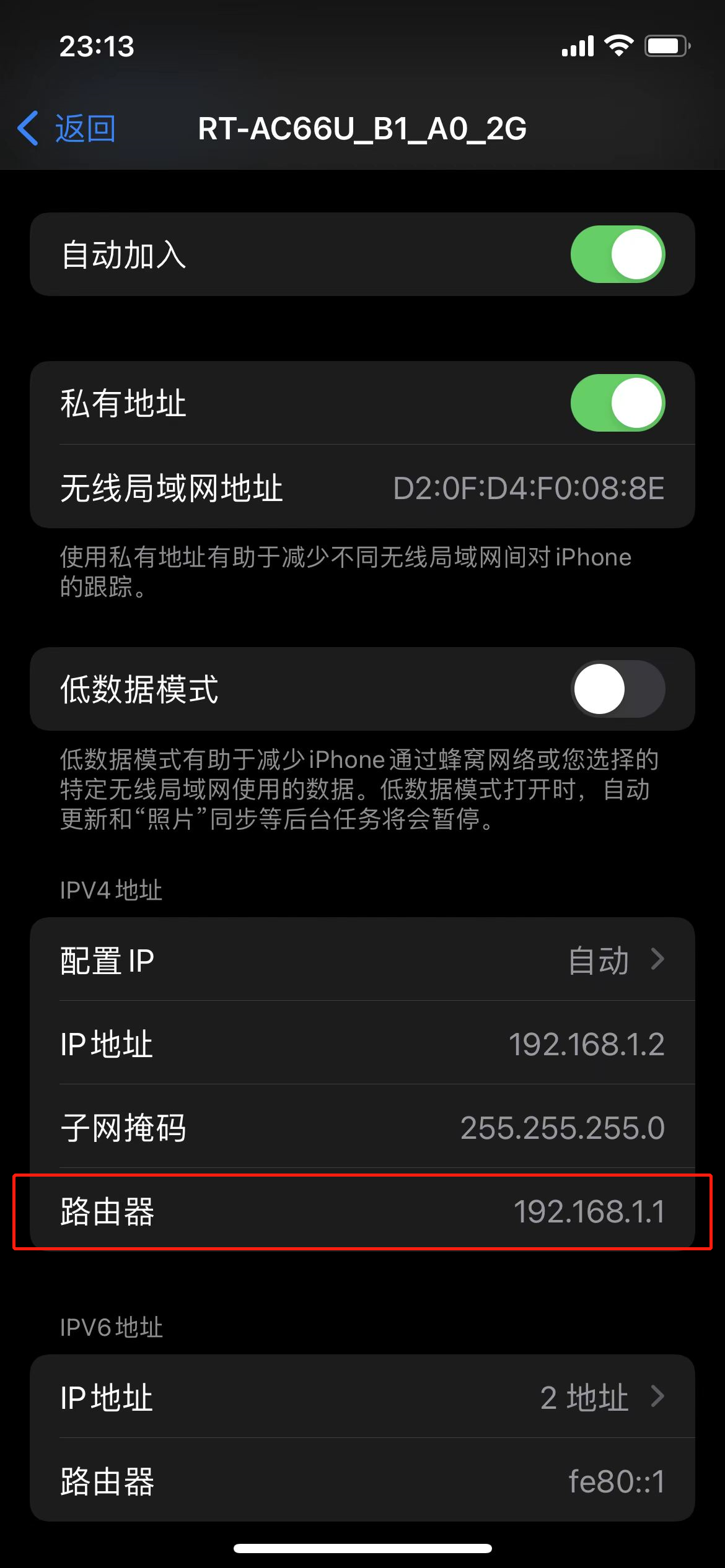Tap the IPv6 路由器 row showing fe80::1
The width and height of the screenshot is (725, 1568).
coord(362,1483)
